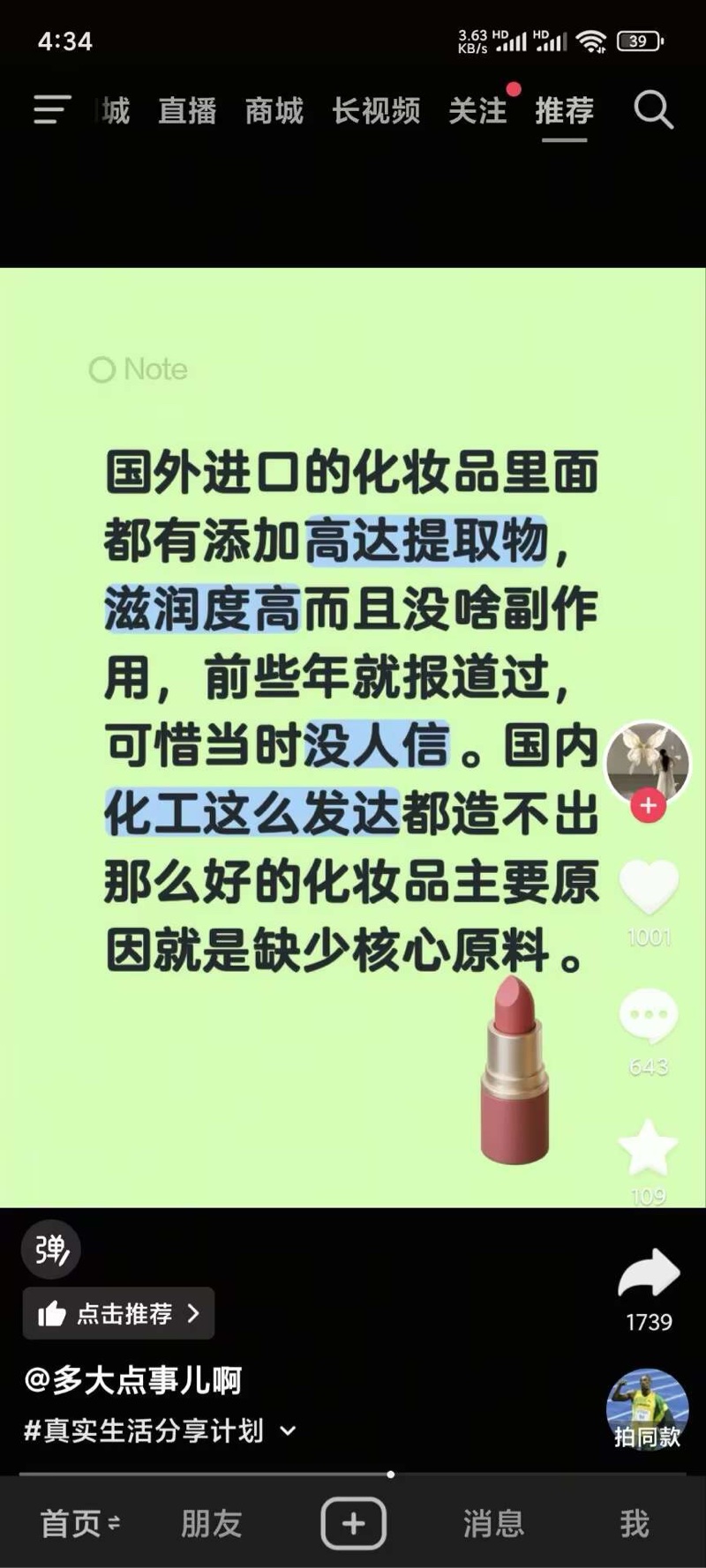Switch to the 直播 tab
The image size is (706, 1568).
(x=187, y=111)
